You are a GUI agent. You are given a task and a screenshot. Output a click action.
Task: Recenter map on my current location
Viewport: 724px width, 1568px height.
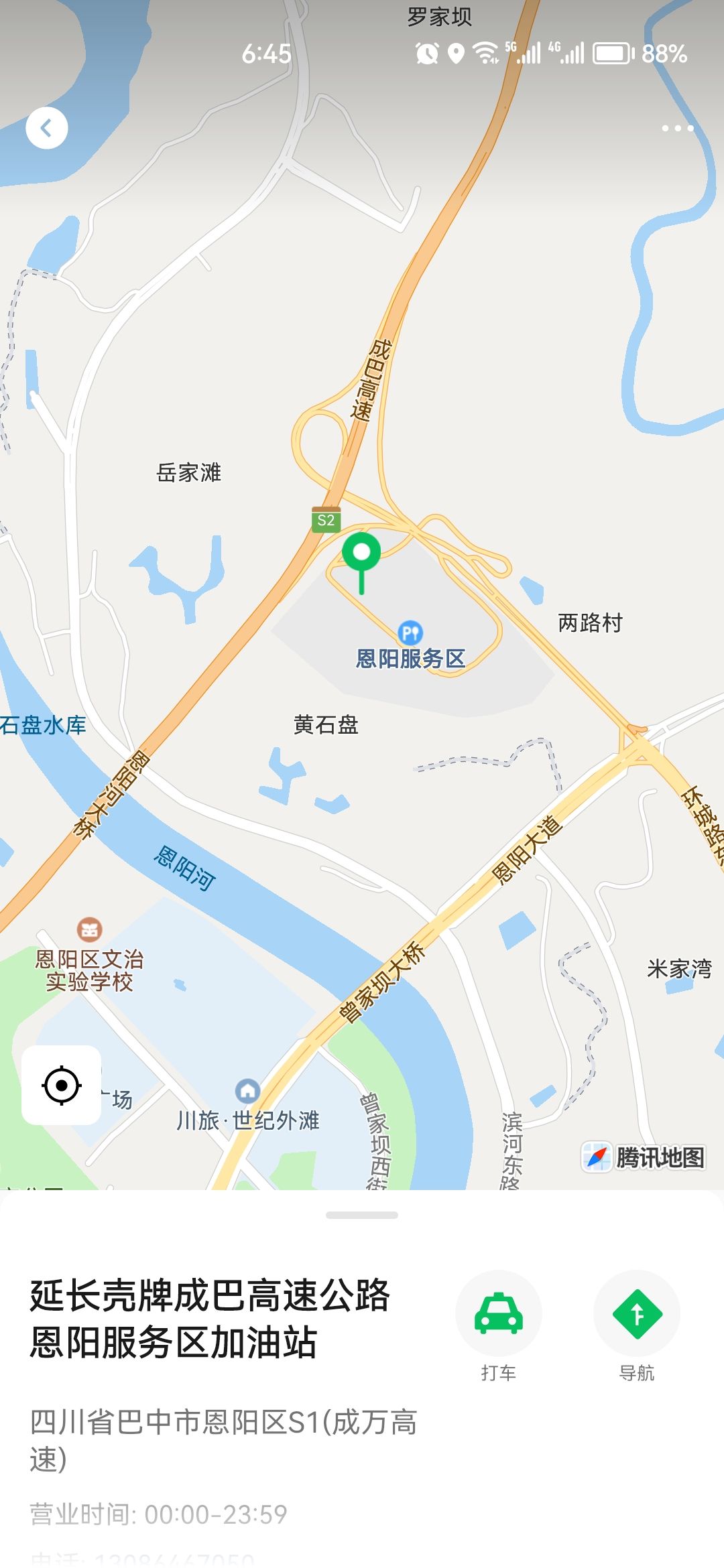(62, 1085)
